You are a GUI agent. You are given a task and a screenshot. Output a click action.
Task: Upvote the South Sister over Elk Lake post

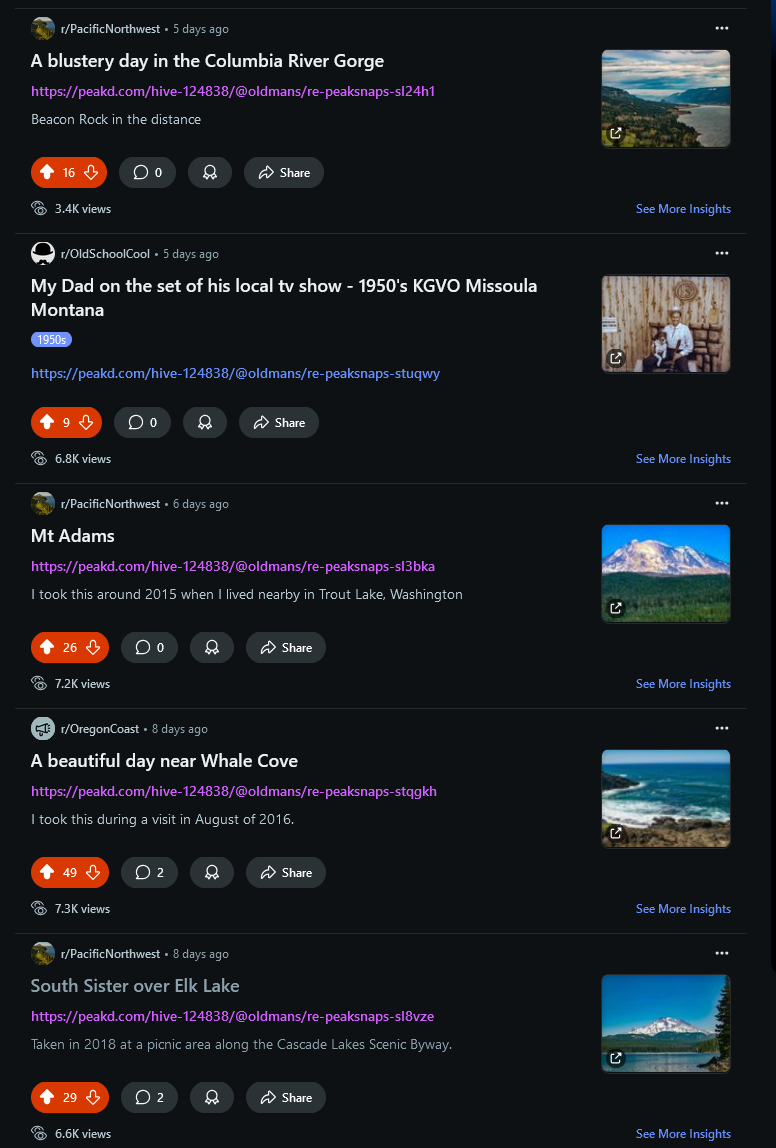tap(46, 1098)
